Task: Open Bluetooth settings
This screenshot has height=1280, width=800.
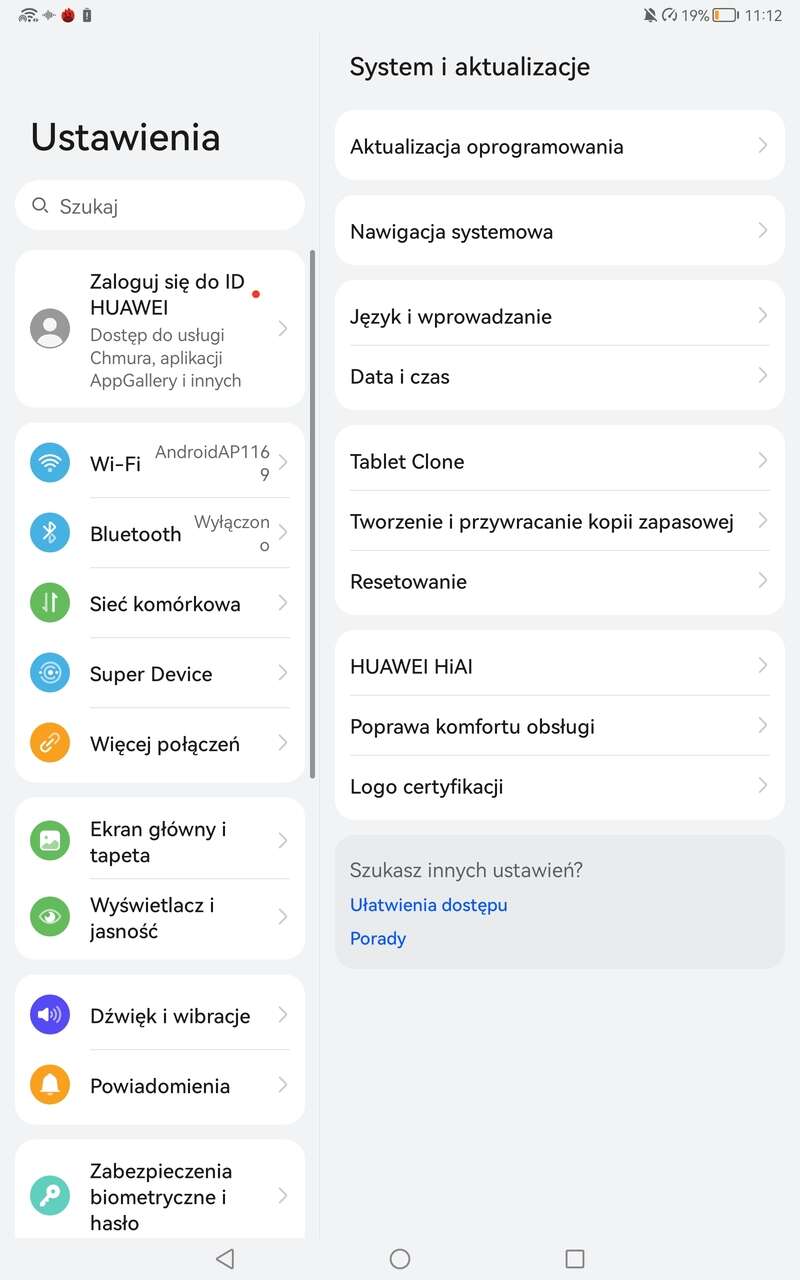Action: (160, 533)
